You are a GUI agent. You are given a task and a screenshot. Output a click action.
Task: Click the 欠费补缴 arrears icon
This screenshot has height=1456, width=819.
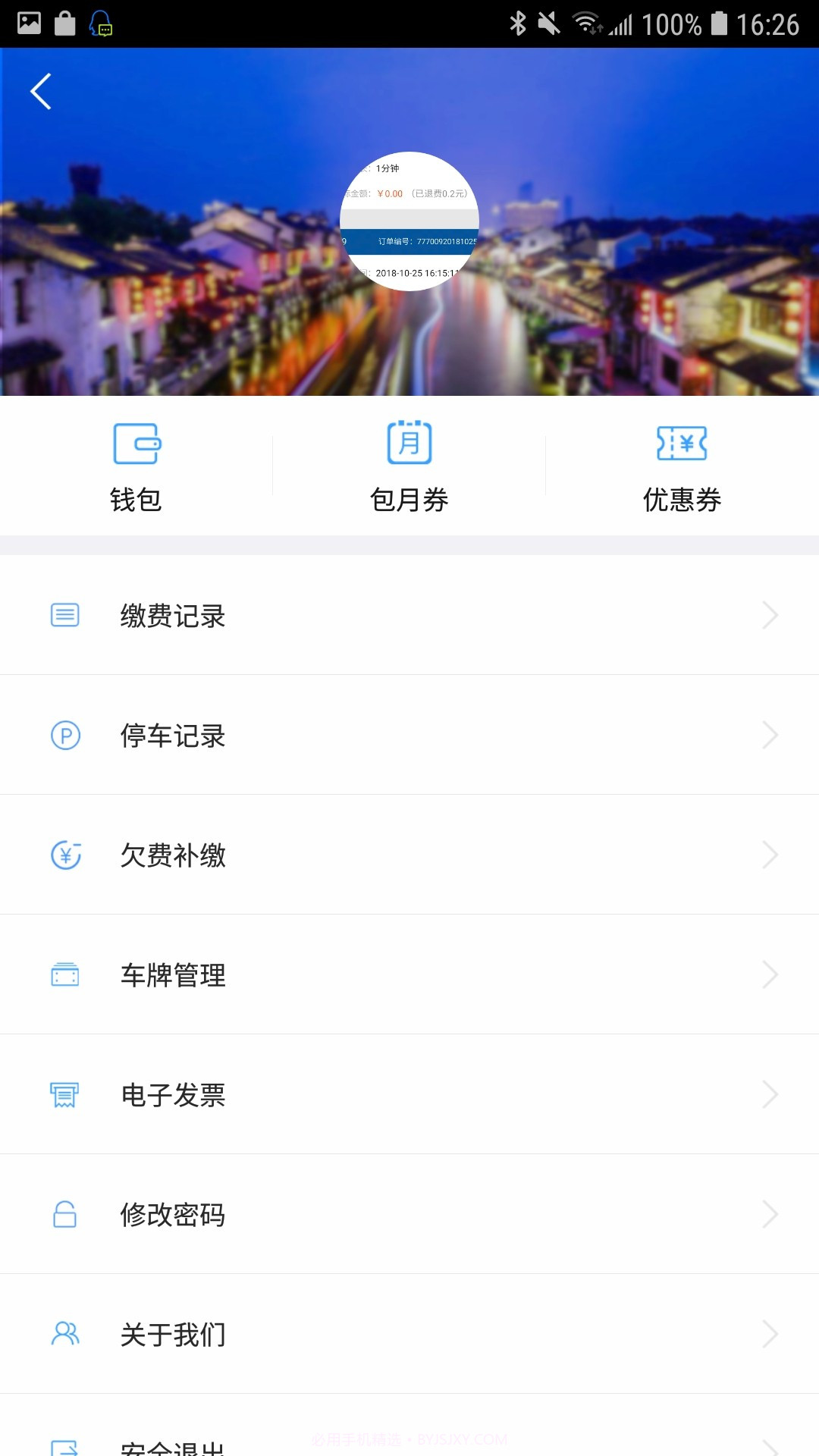point(65,855)
